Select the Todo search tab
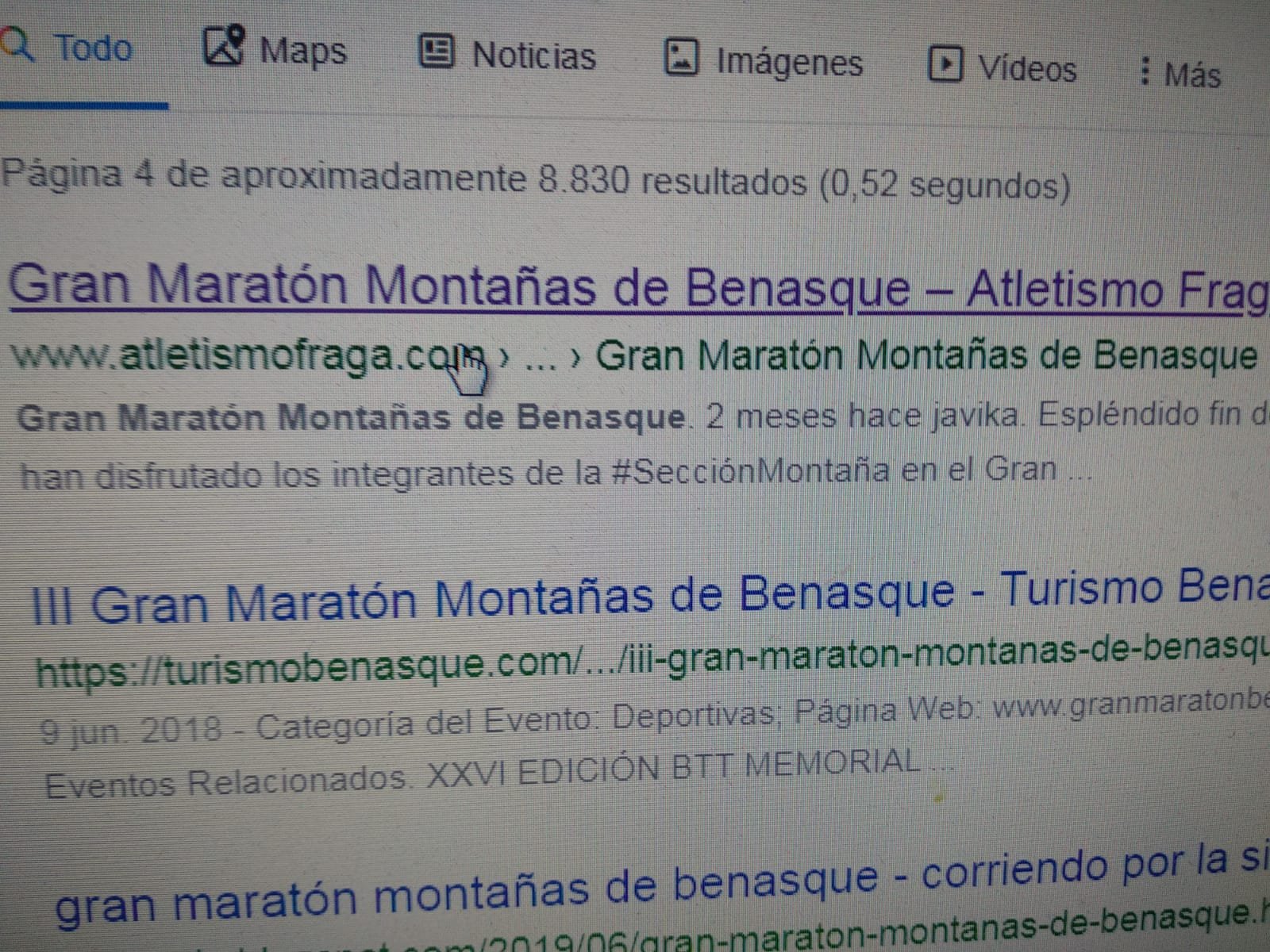This screenshot has height=952, width=1270. 75,49
